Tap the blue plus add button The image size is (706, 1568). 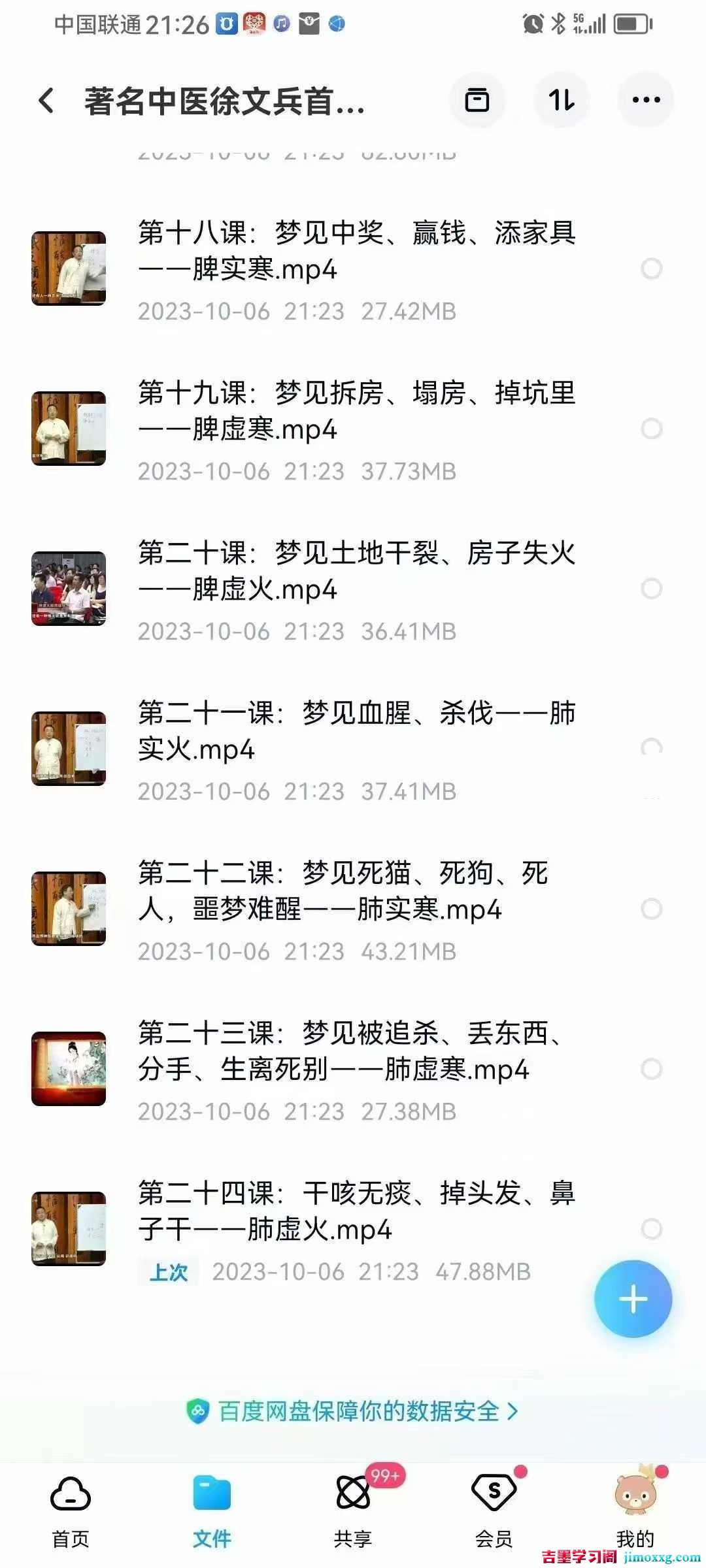tap(633, 1299)
